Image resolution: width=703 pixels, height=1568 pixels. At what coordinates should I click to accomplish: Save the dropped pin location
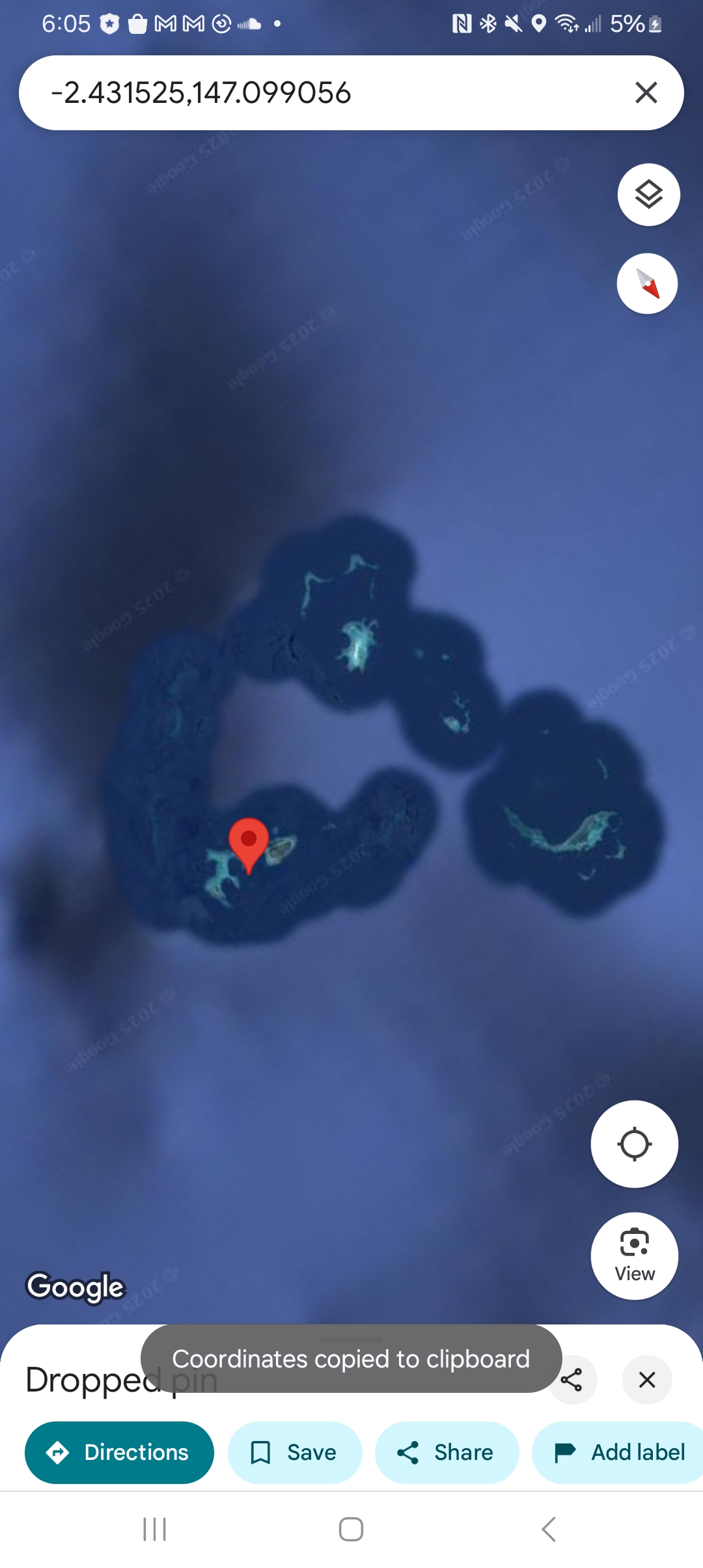pos(295,1452)
